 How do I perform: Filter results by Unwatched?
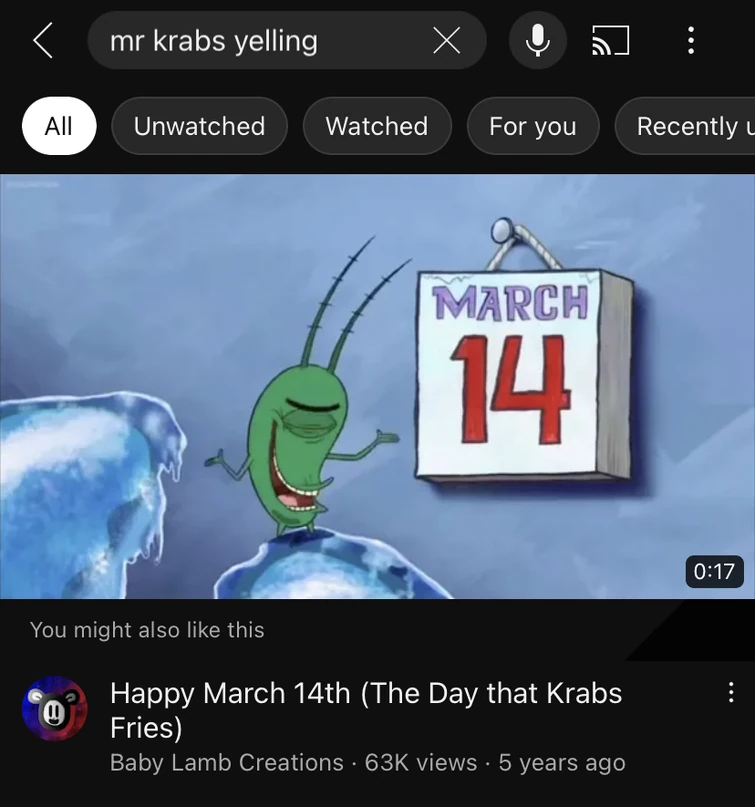click(x=199, y=126)
